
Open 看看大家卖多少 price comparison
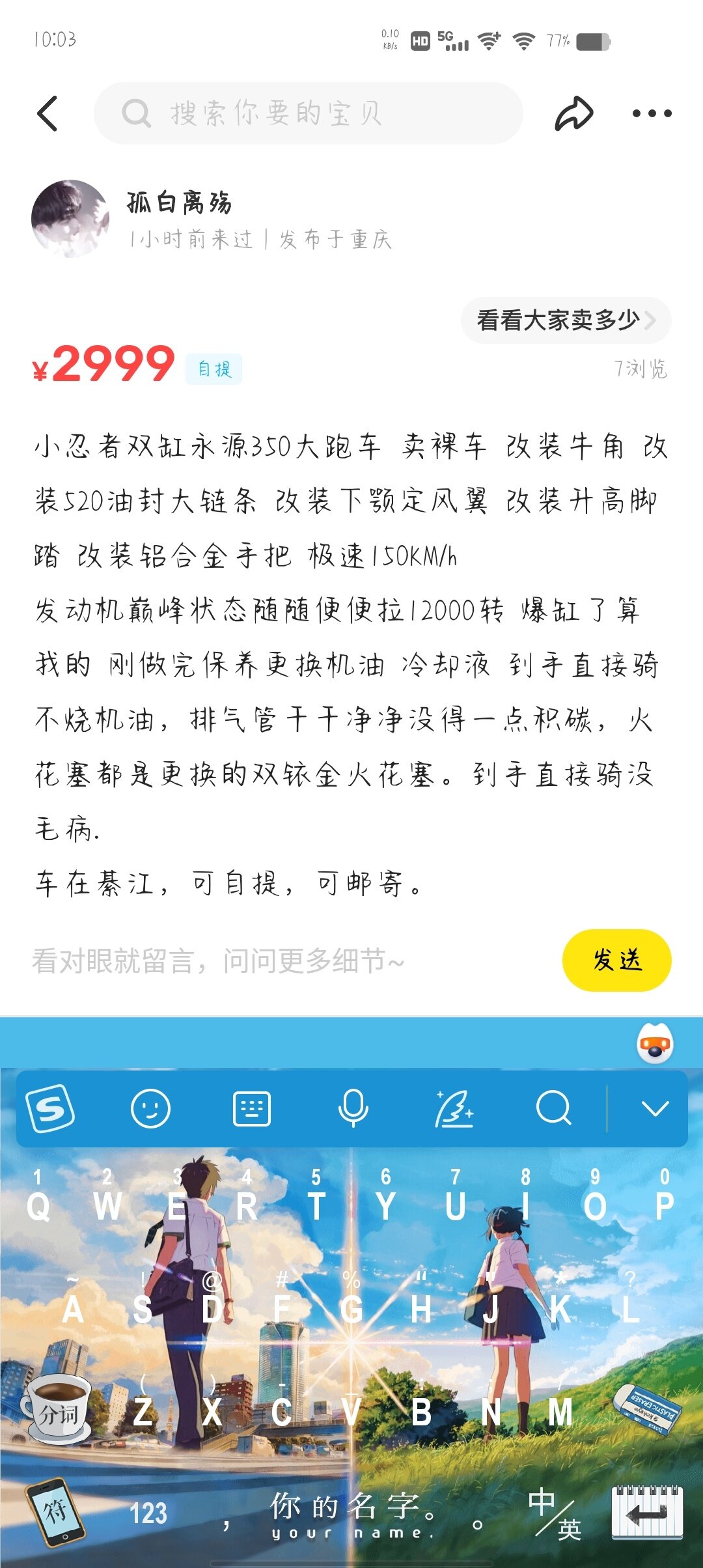(x=566, y=320)
